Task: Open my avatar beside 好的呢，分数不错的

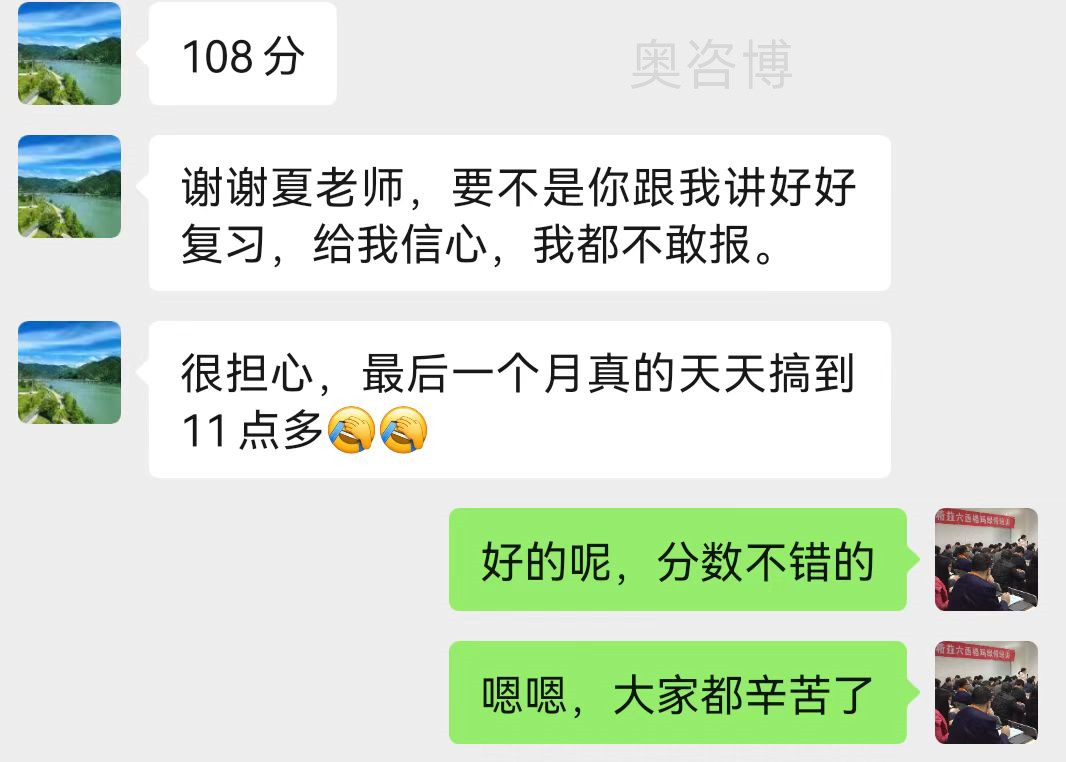Action: coord(985,559)
